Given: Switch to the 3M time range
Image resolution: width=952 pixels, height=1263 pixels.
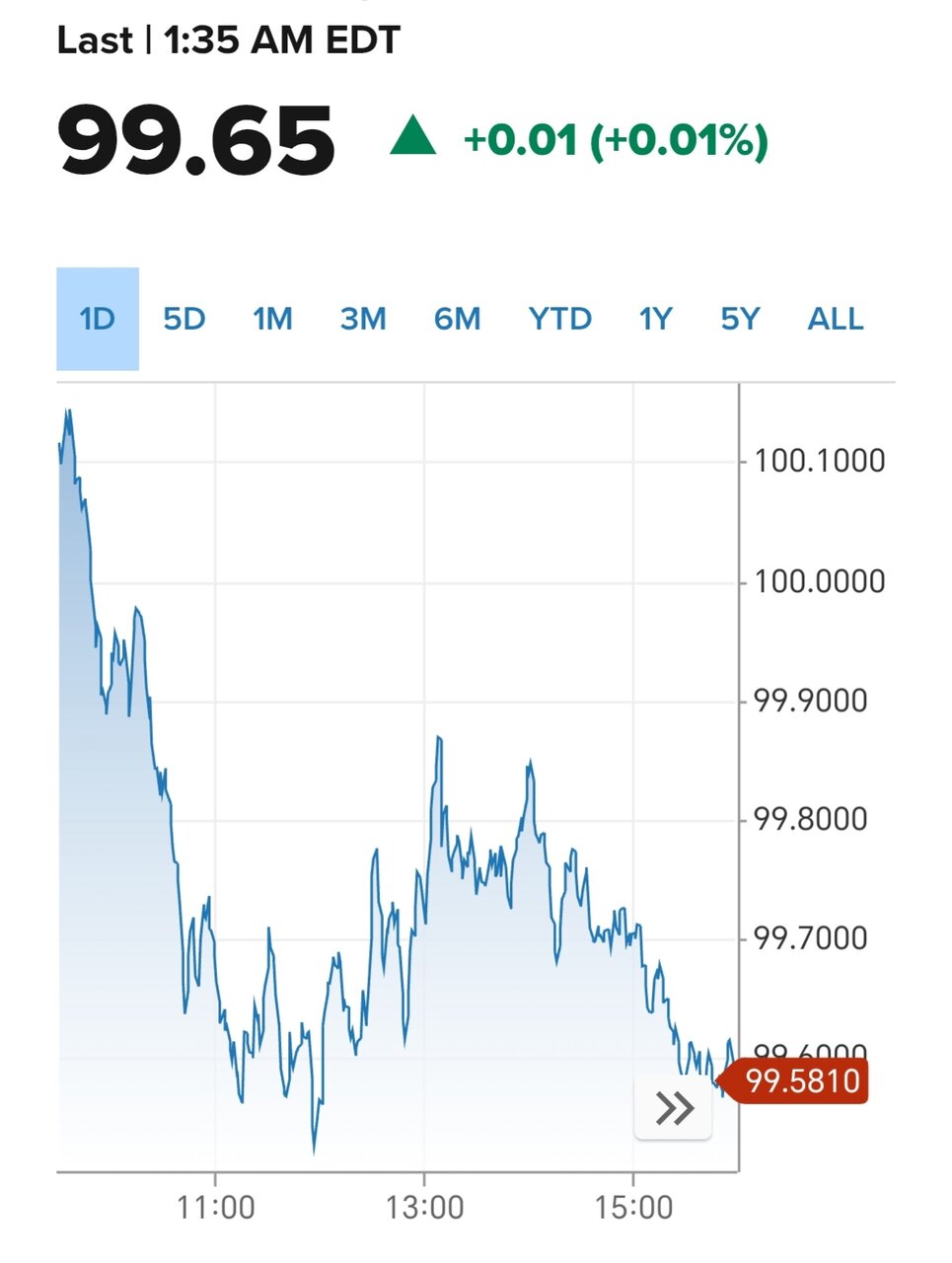Looking at the screenshot, I should [x=363, y=319].
